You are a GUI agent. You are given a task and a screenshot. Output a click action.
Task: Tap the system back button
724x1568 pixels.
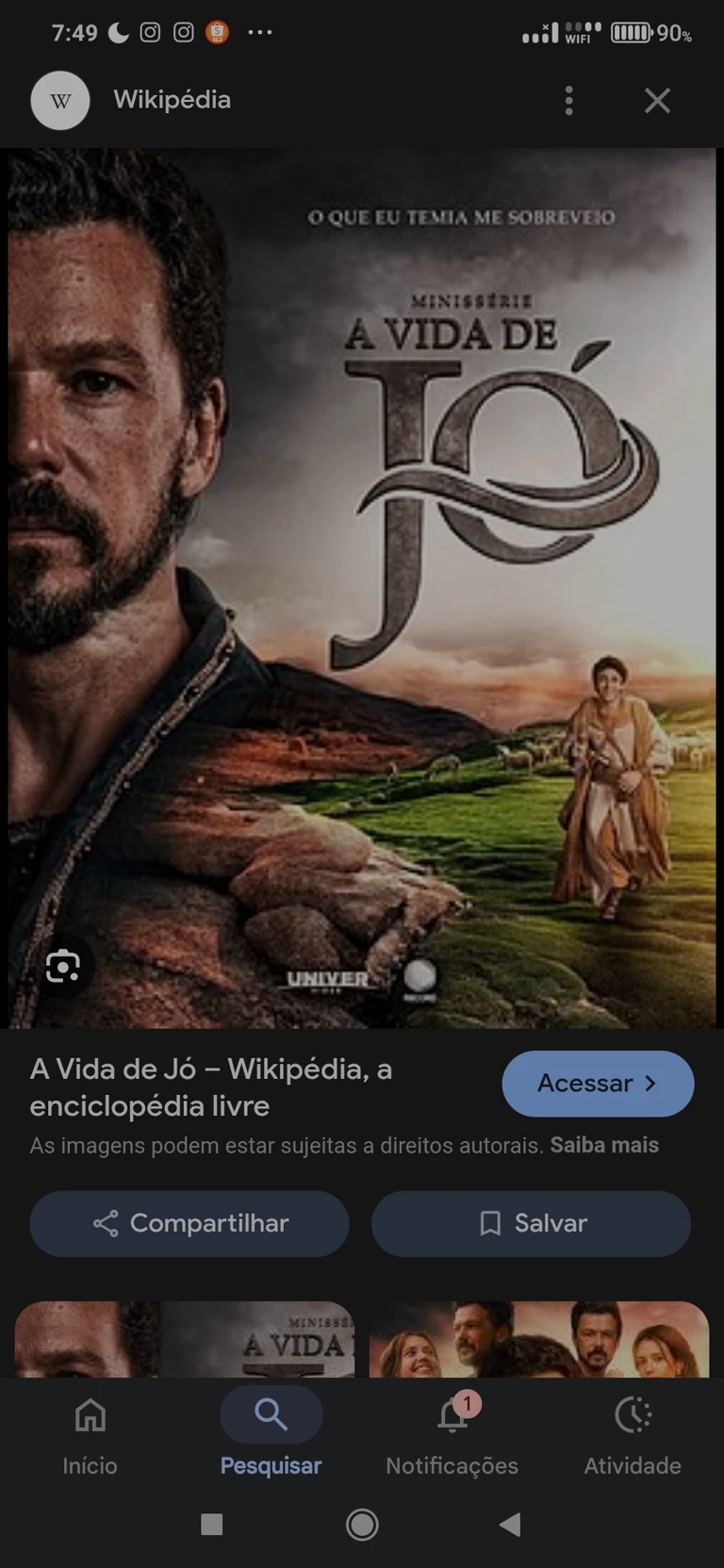pyautogui.click(x=510, y=1525)
